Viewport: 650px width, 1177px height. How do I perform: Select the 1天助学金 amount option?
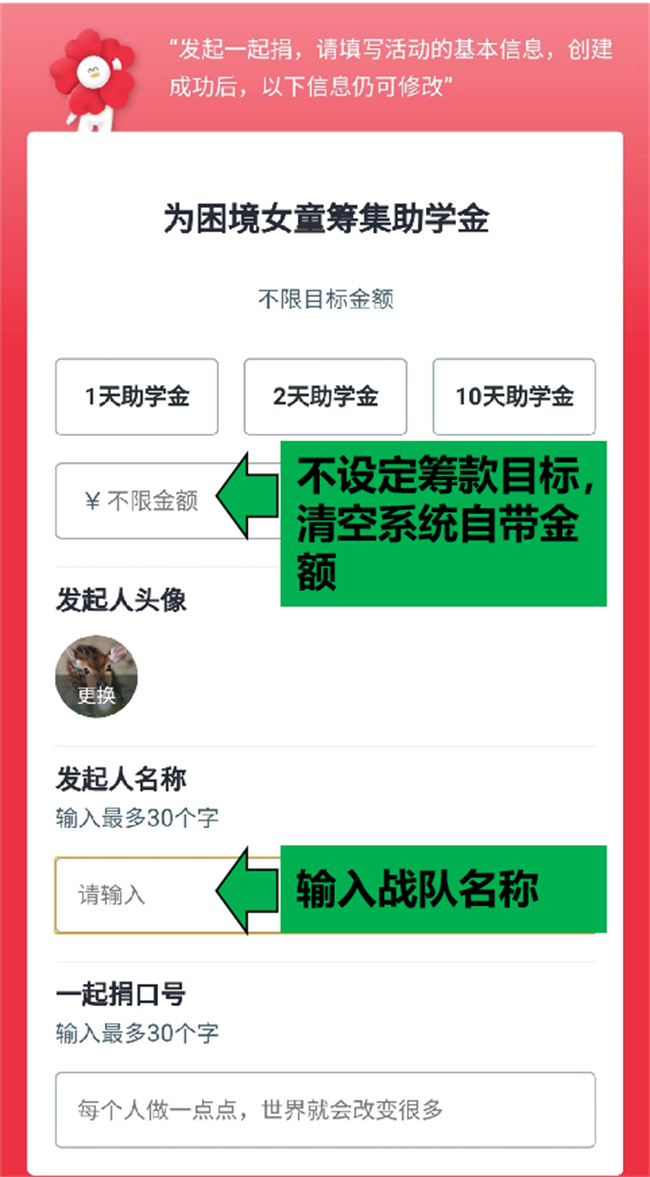click(x=137, y=396)
